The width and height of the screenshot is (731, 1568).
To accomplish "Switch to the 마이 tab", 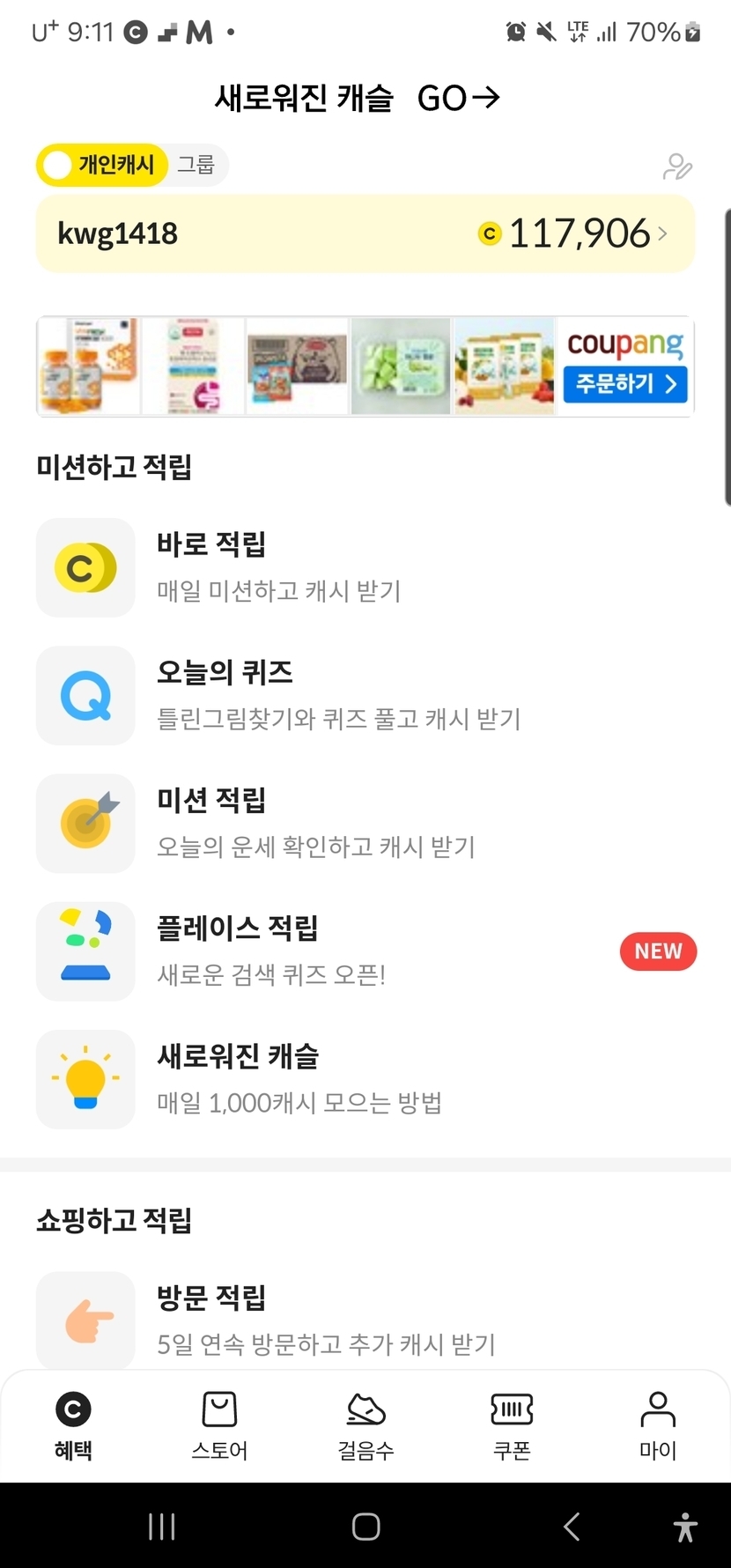I will tap(658, 1425).
